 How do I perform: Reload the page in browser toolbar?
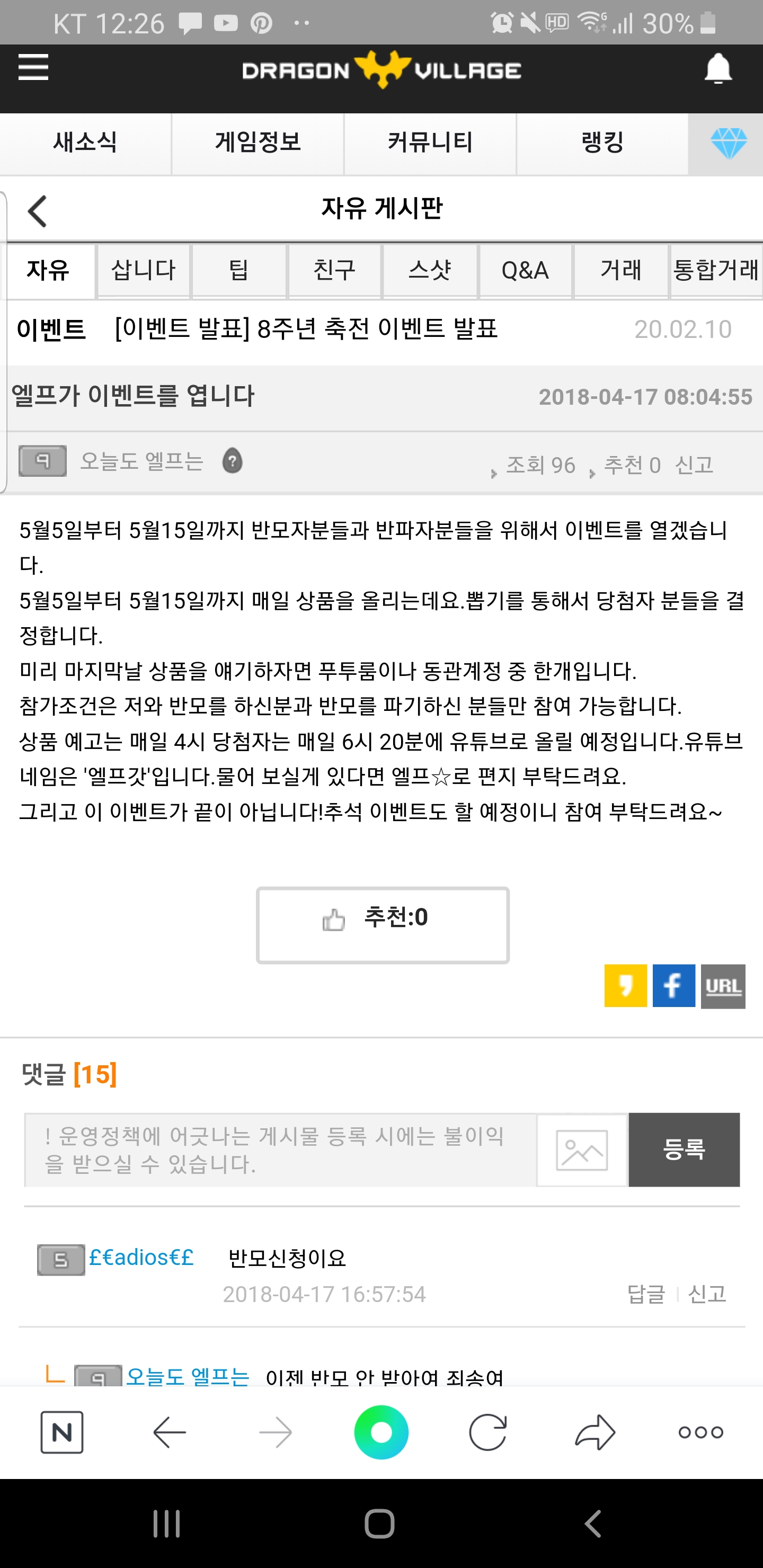(488, 1432)
